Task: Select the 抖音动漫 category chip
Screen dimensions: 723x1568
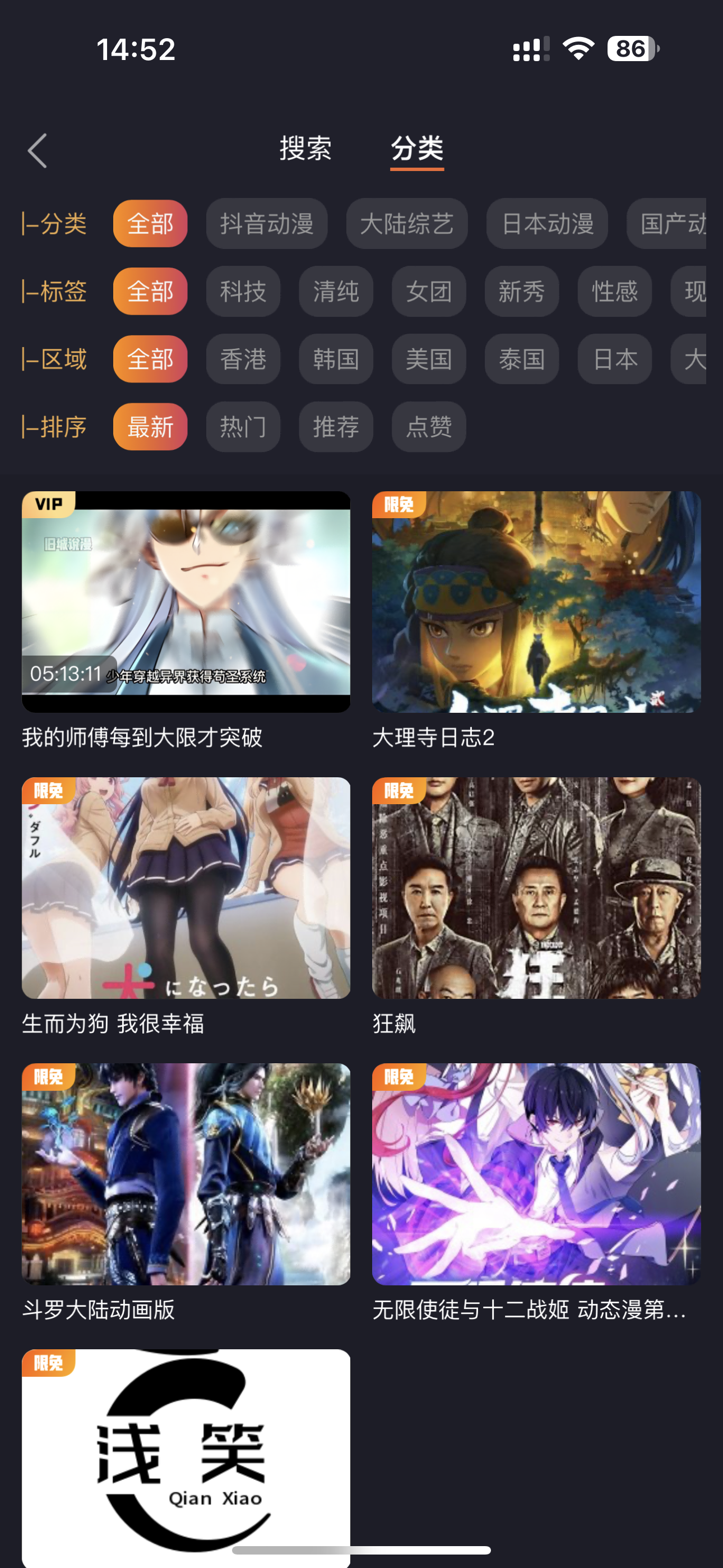Action: coord(267,223)
